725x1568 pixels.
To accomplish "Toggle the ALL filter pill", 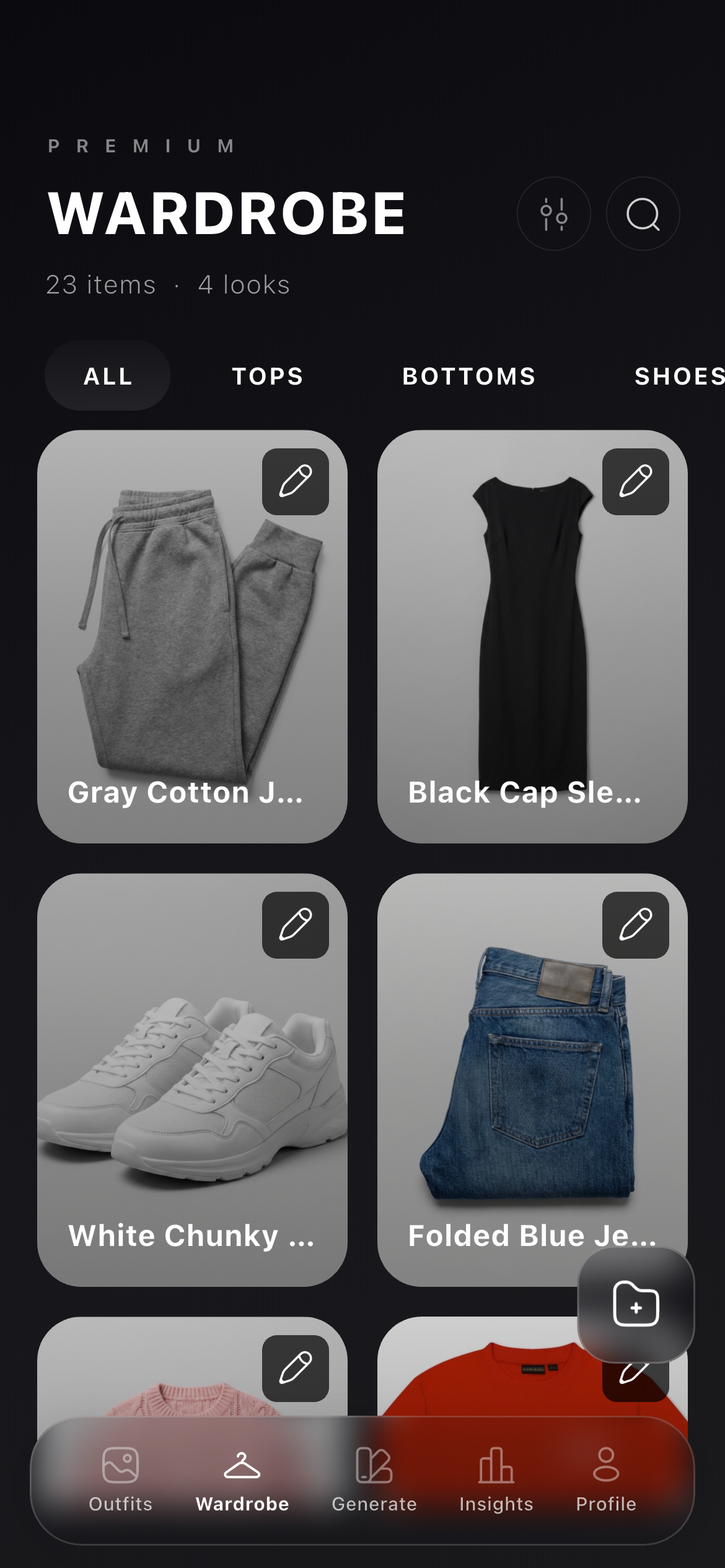I will [x=107, y=375].
